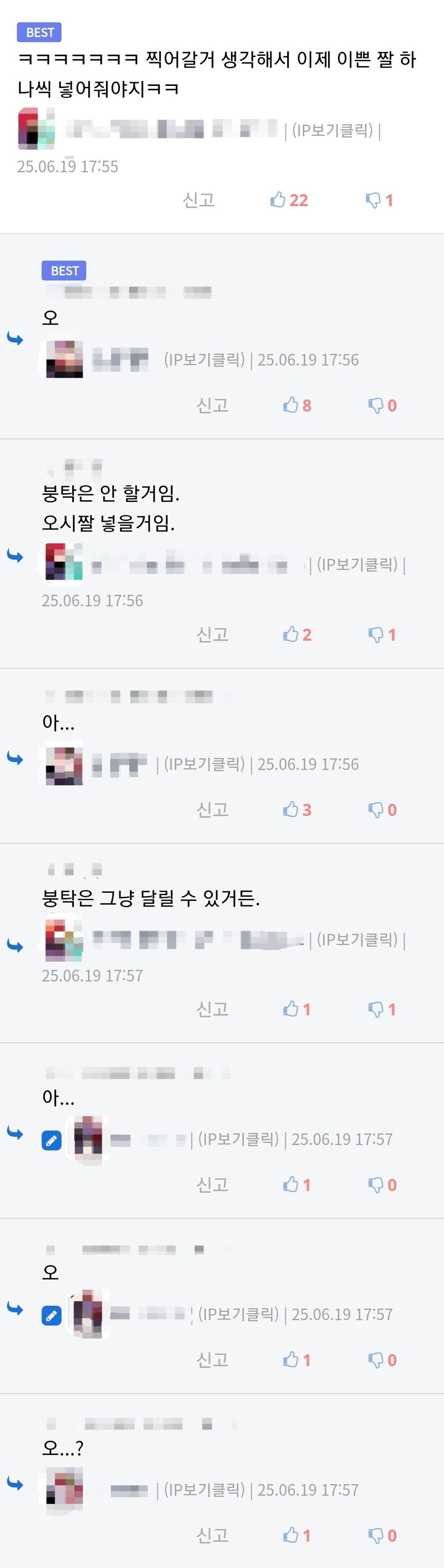The width and height of the screenshot is (444, 1568).
Task: Reveal IP on '아...' reply posted 17:56
Action: tap(204, 764)
